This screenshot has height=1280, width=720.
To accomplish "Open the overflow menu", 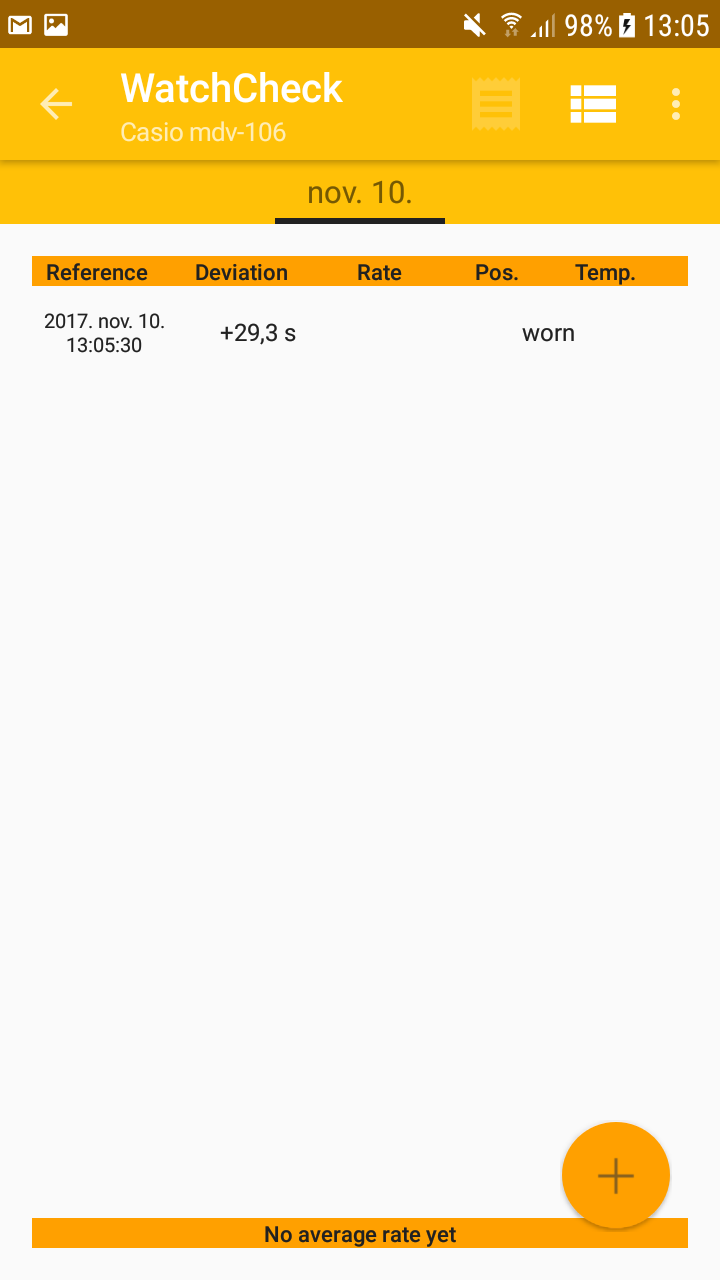I will [x=676, y=104].
